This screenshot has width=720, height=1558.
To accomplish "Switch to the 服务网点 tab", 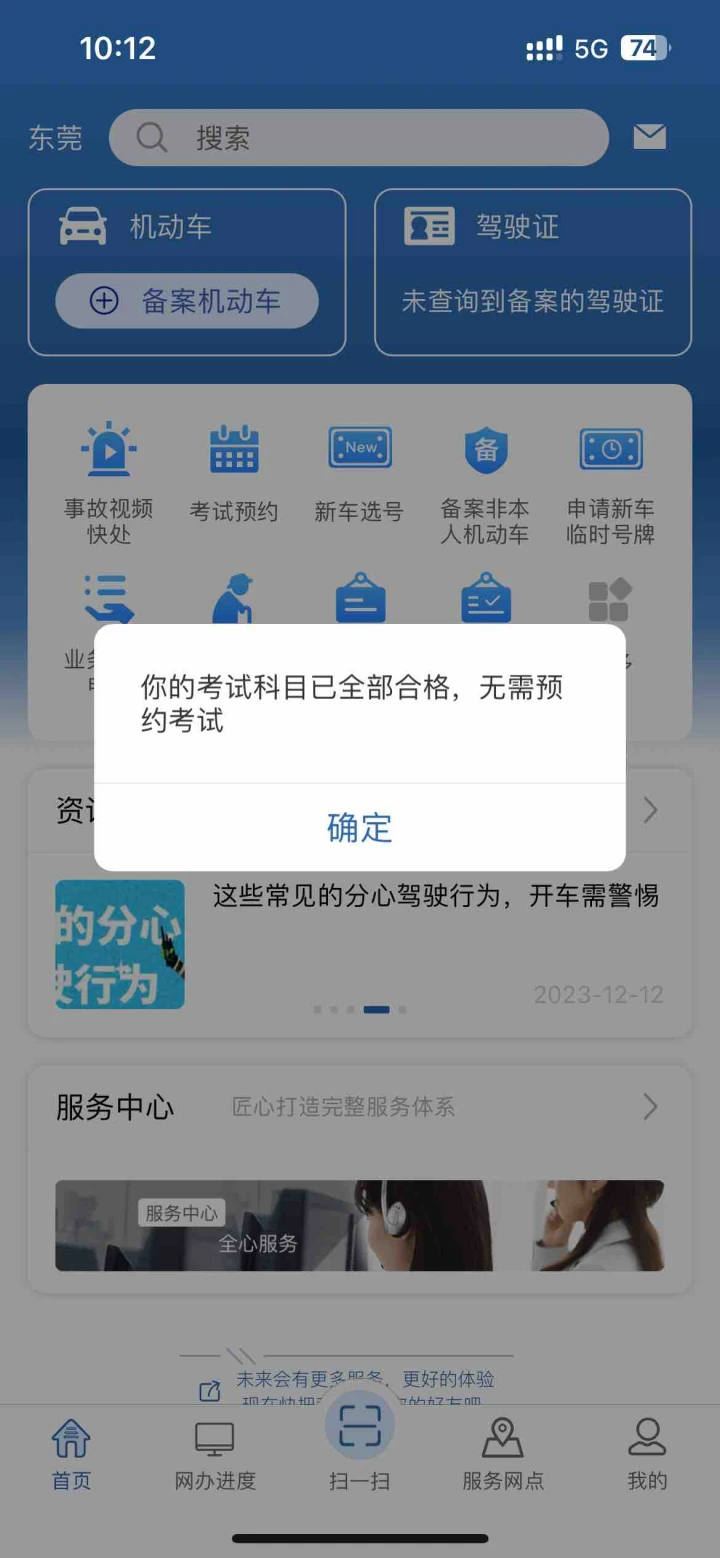I will [503, 1454].
